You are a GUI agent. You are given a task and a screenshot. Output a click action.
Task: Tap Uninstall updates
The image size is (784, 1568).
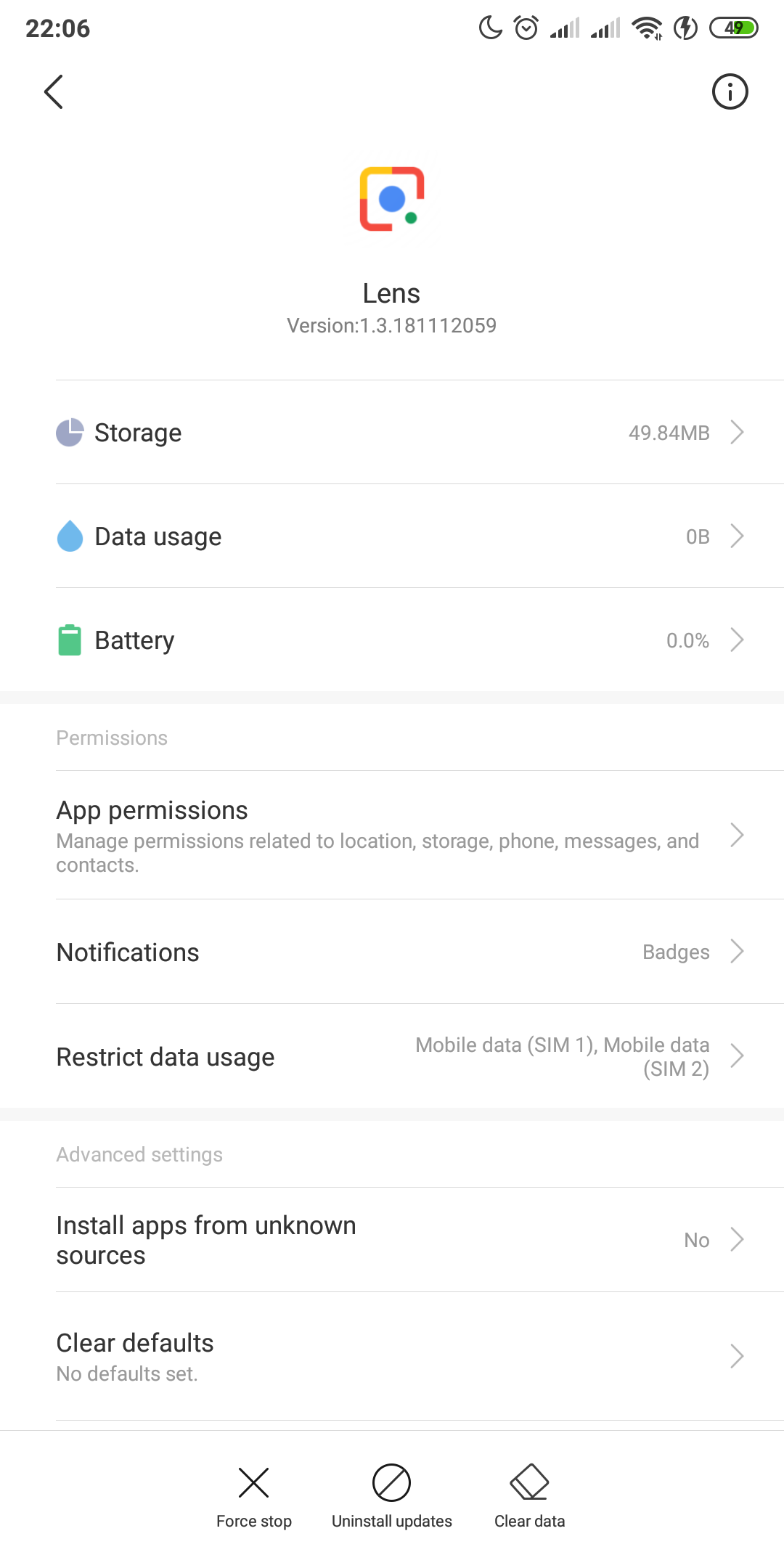[392, 1497]
